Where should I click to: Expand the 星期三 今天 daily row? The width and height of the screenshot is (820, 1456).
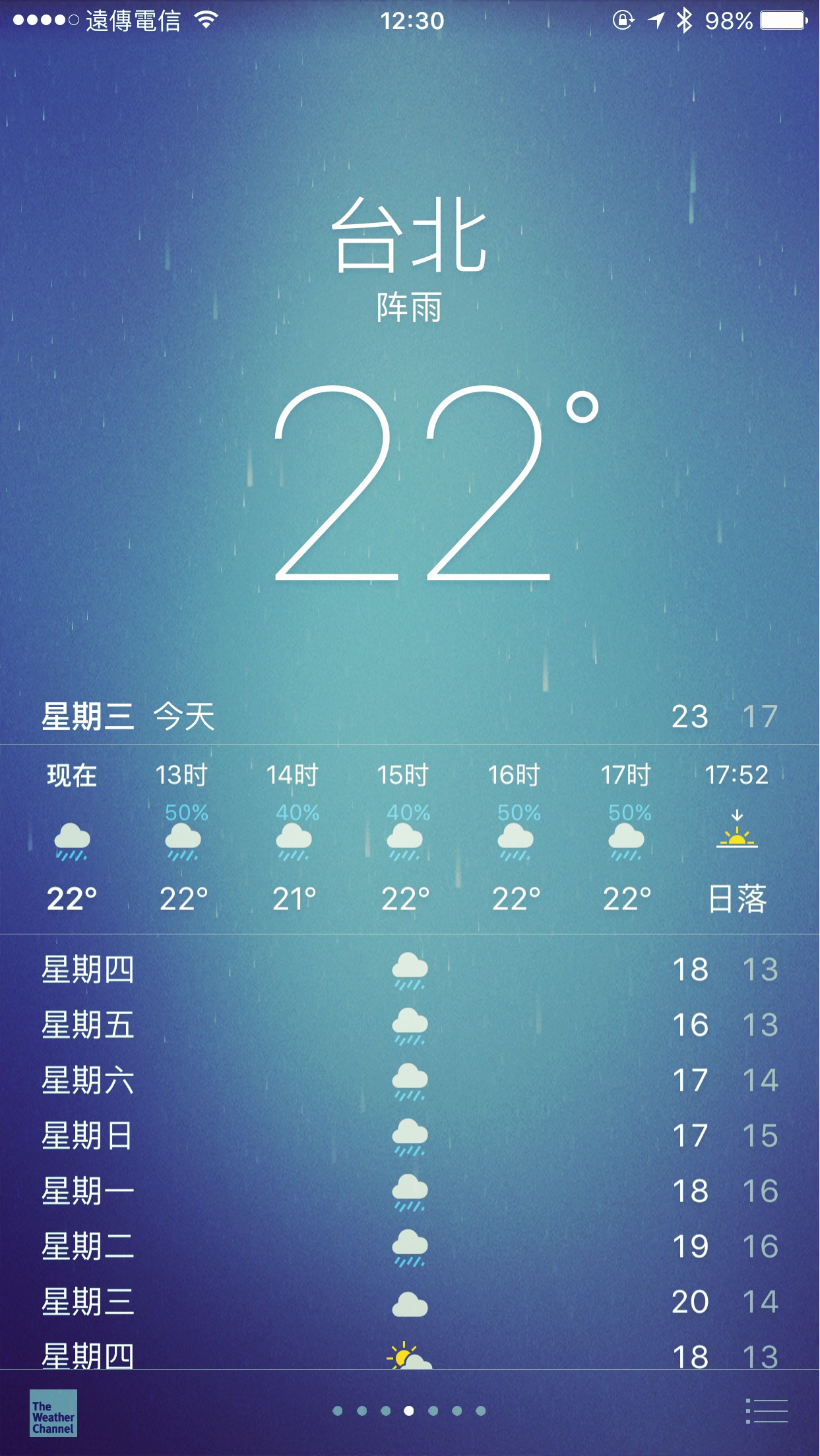pyautogui.click(x=409, y=719)
